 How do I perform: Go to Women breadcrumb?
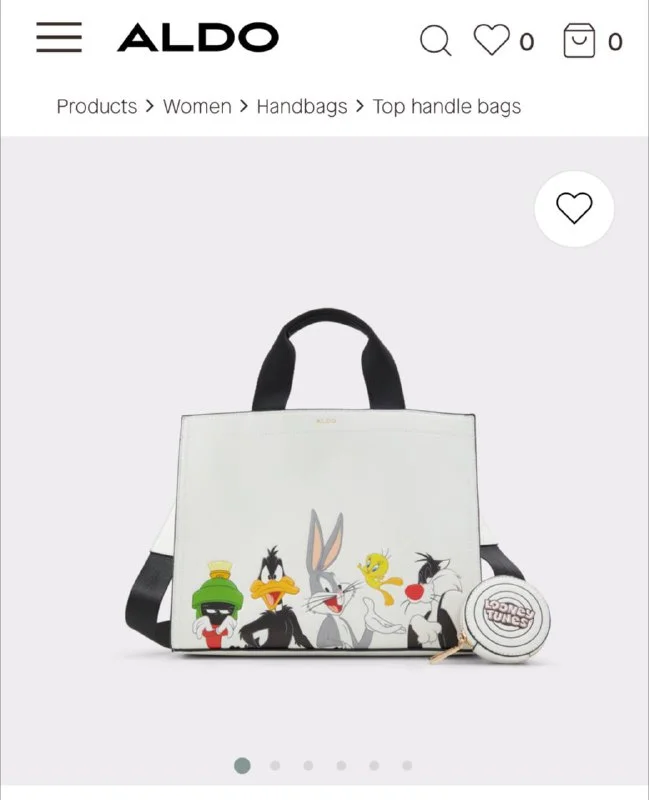(197, 106)
